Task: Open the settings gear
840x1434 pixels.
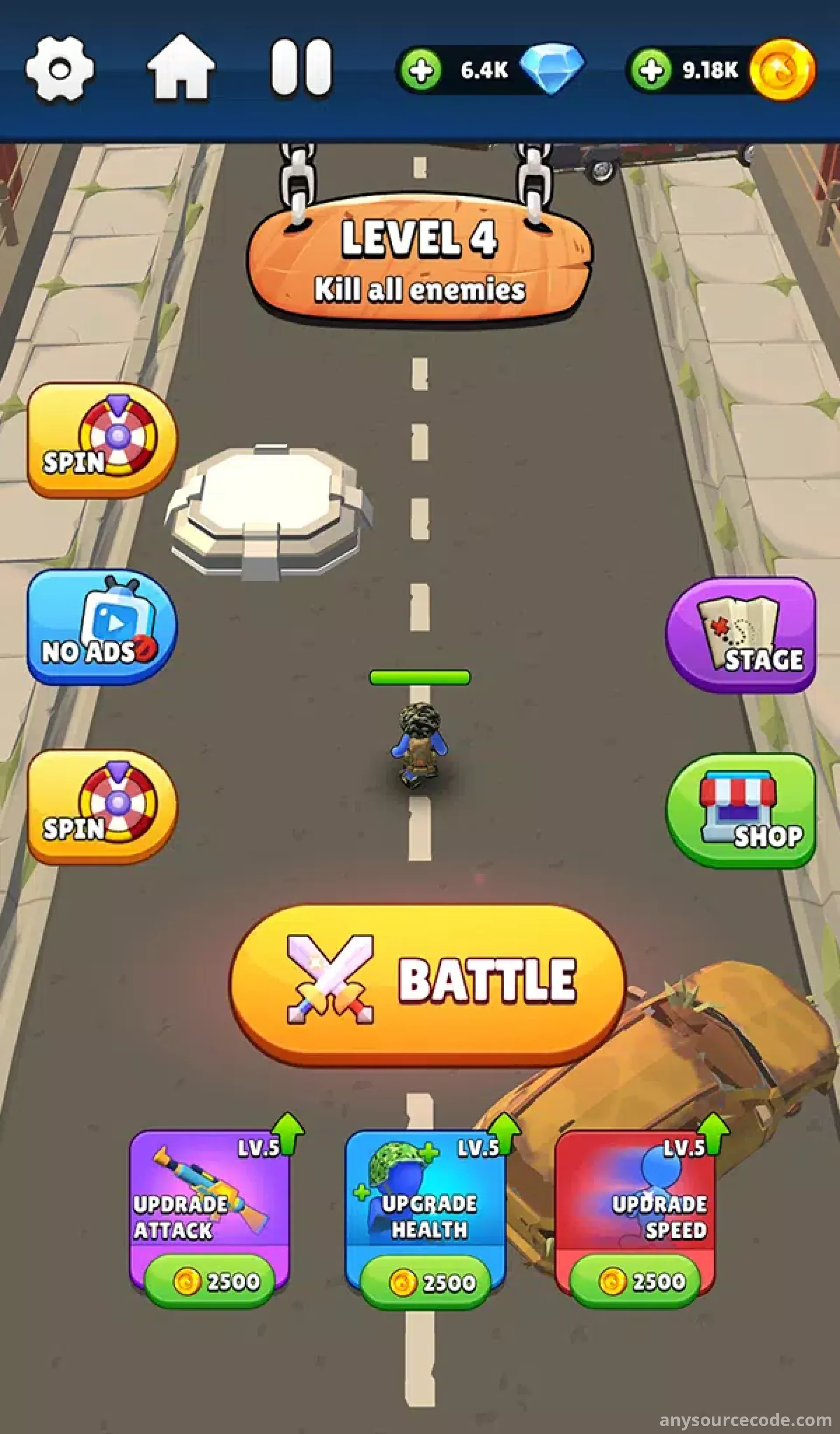Action: pyautogui.click(x=59, y=70)
